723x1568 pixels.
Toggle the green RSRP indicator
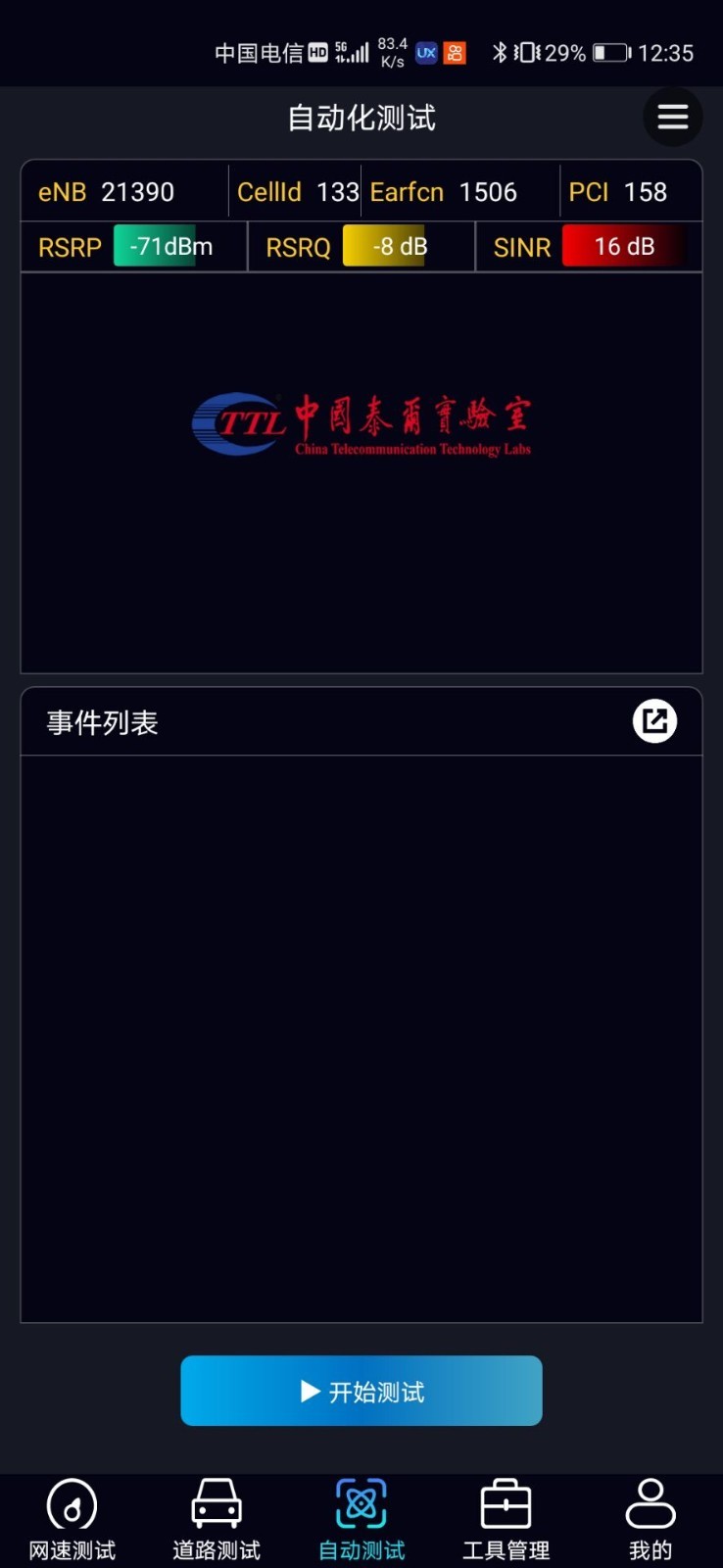169,246
